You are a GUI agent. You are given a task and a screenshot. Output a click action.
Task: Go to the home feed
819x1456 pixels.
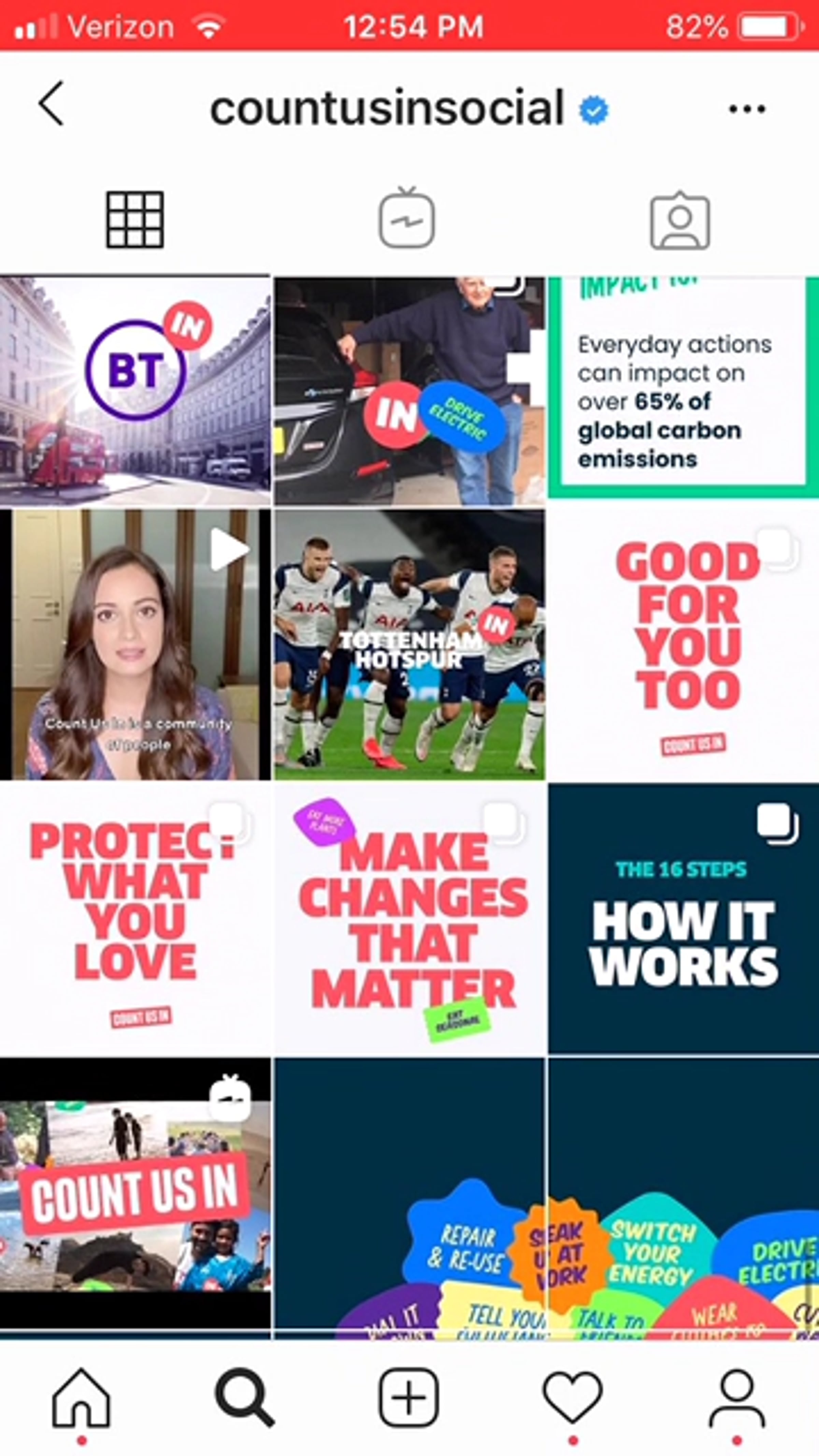[82, 1398]
